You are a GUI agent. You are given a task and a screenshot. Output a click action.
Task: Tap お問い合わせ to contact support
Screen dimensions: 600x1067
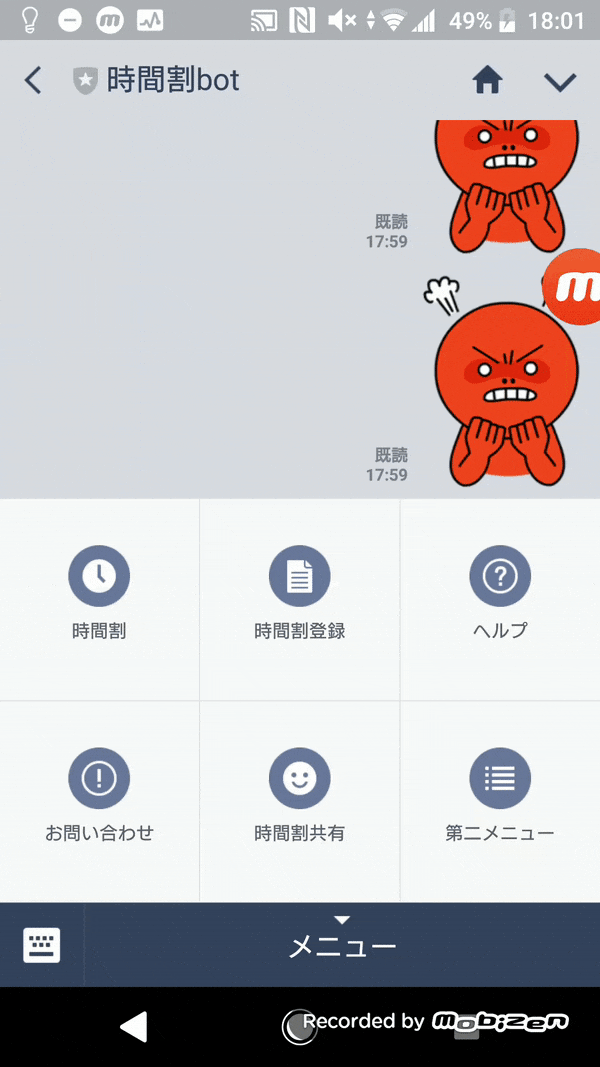click(x=99, y=798)
